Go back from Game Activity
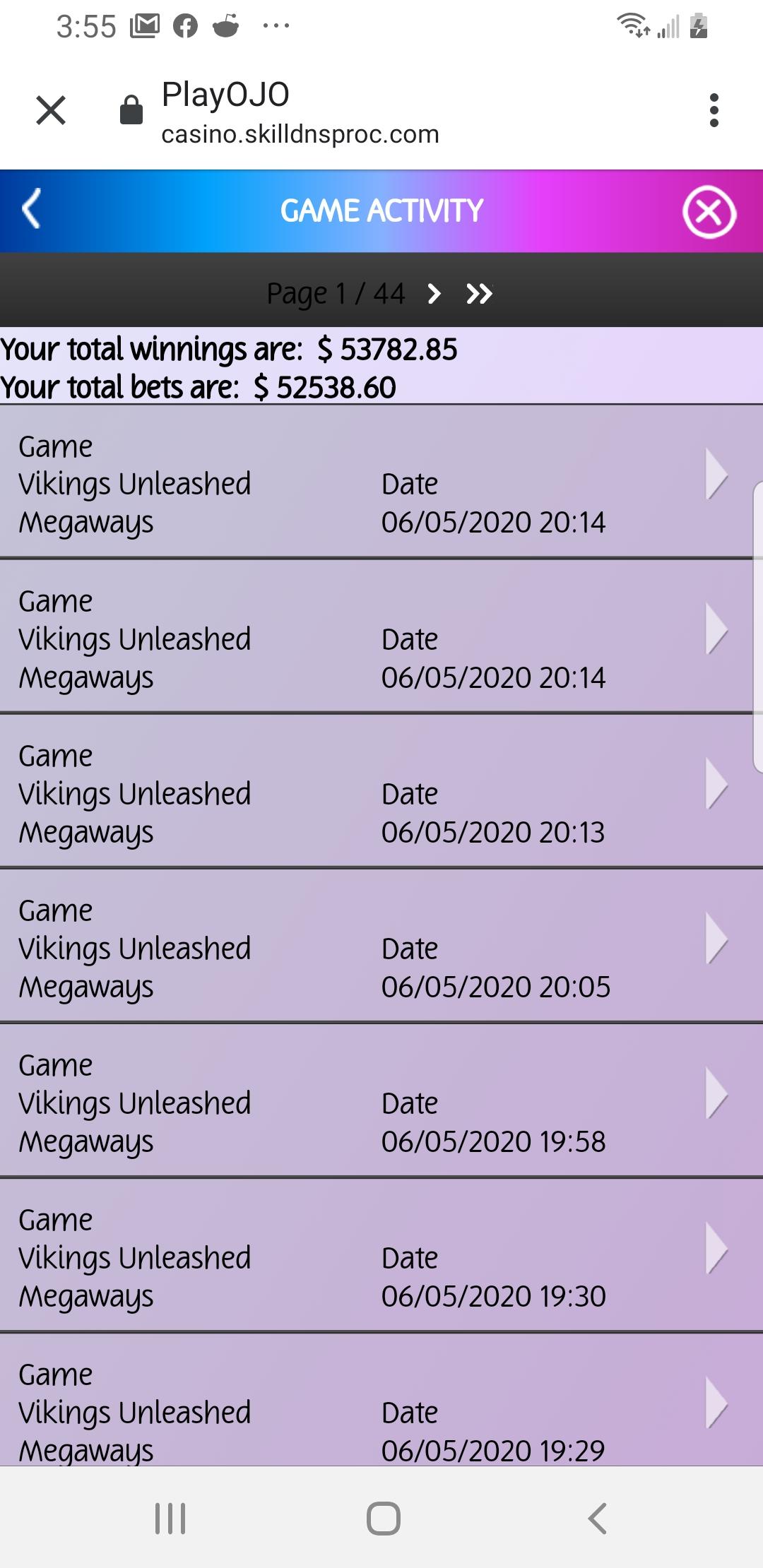Viewport: 763px width, 1568px height. [x=32, y=210]
